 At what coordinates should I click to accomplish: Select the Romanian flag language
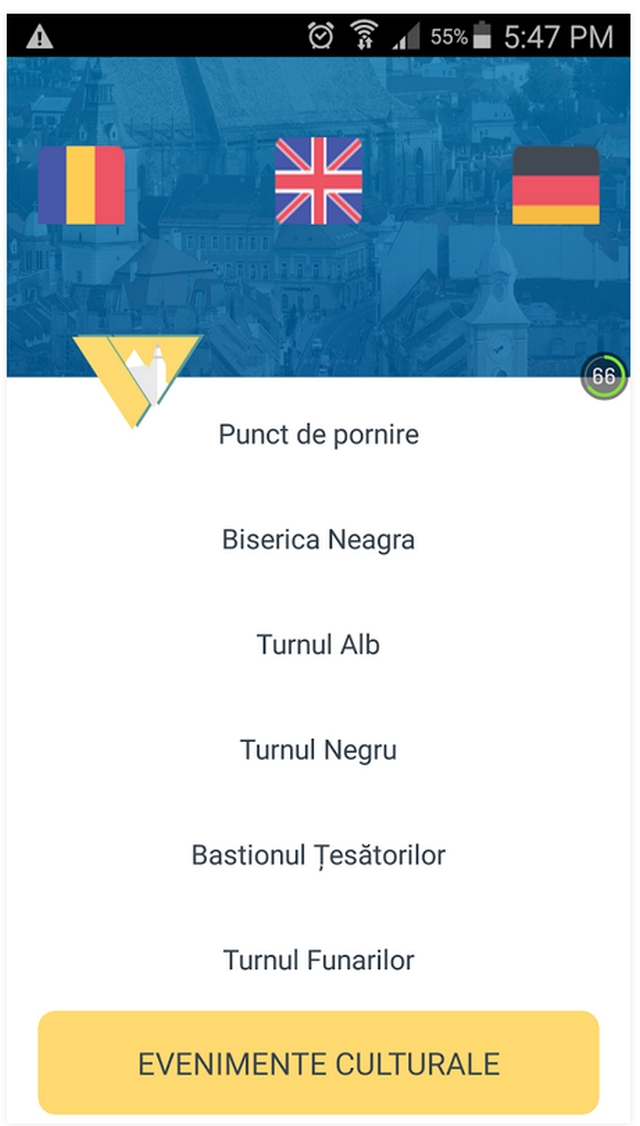point(81,185)
